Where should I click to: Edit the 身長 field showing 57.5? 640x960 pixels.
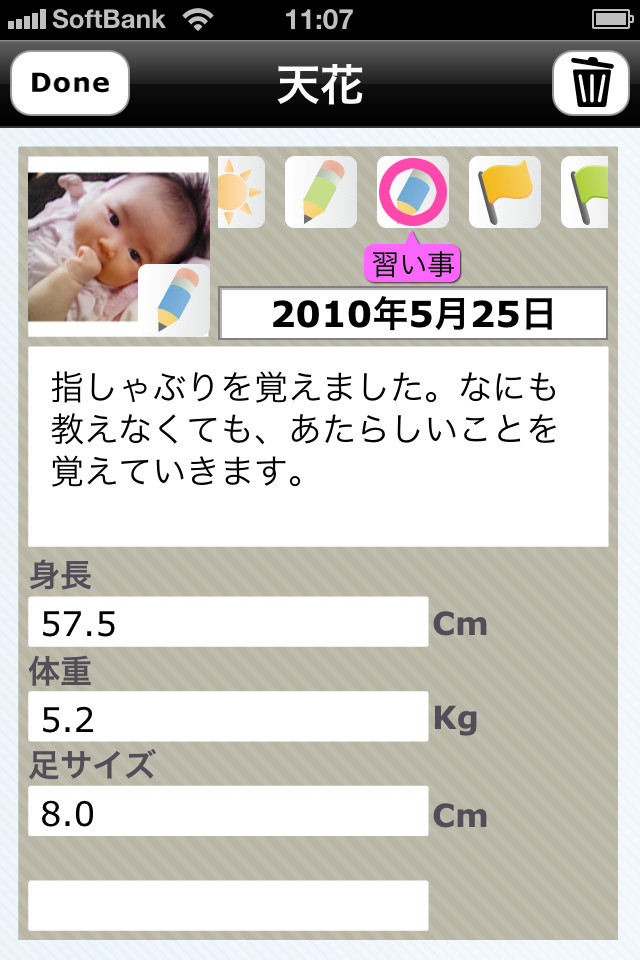point(228,623)
